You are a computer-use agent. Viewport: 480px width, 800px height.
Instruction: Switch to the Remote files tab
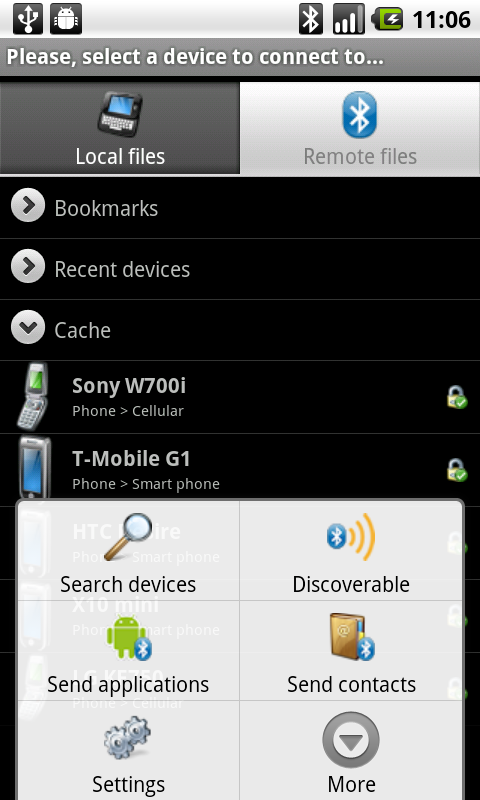[360, 128]
